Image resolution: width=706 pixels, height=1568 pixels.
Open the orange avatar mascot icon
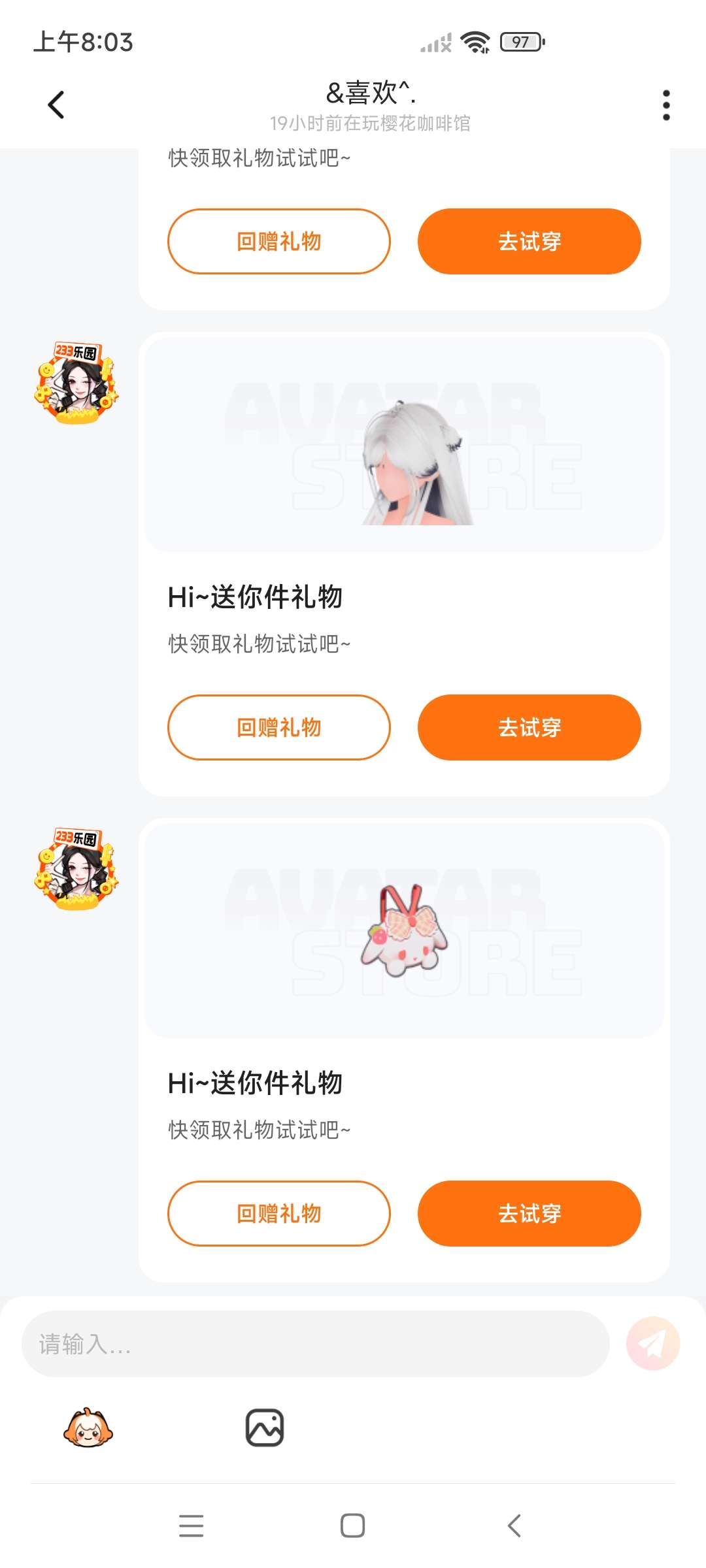pyautogui.click(x=88, y=1428)
